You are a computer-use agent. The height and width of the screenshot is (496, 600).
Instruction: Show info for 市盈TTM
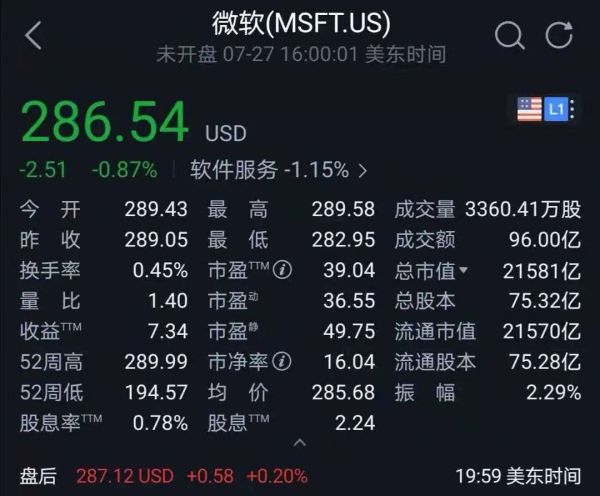coord(283,271)
